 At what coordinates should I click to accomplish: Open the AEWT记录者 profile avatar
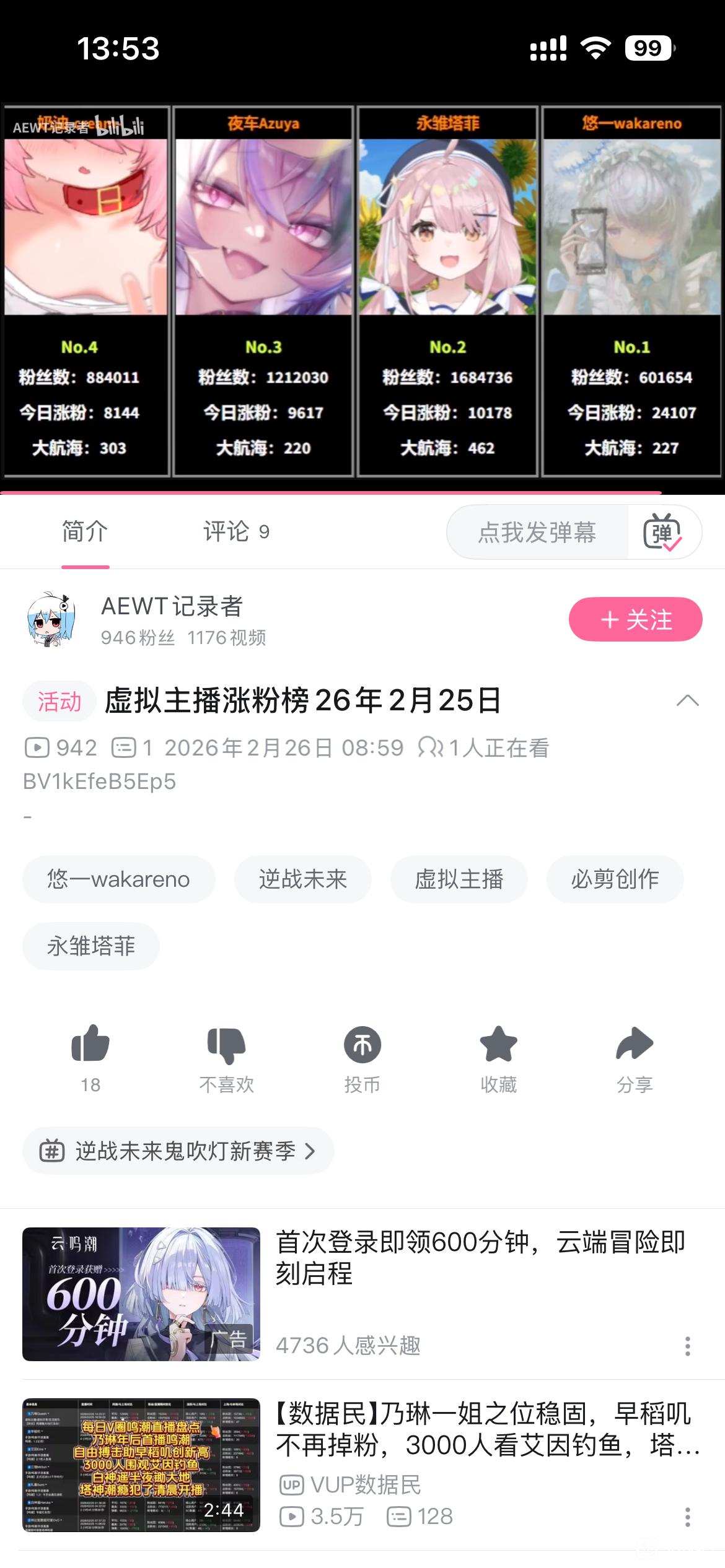tap(51, 620)
